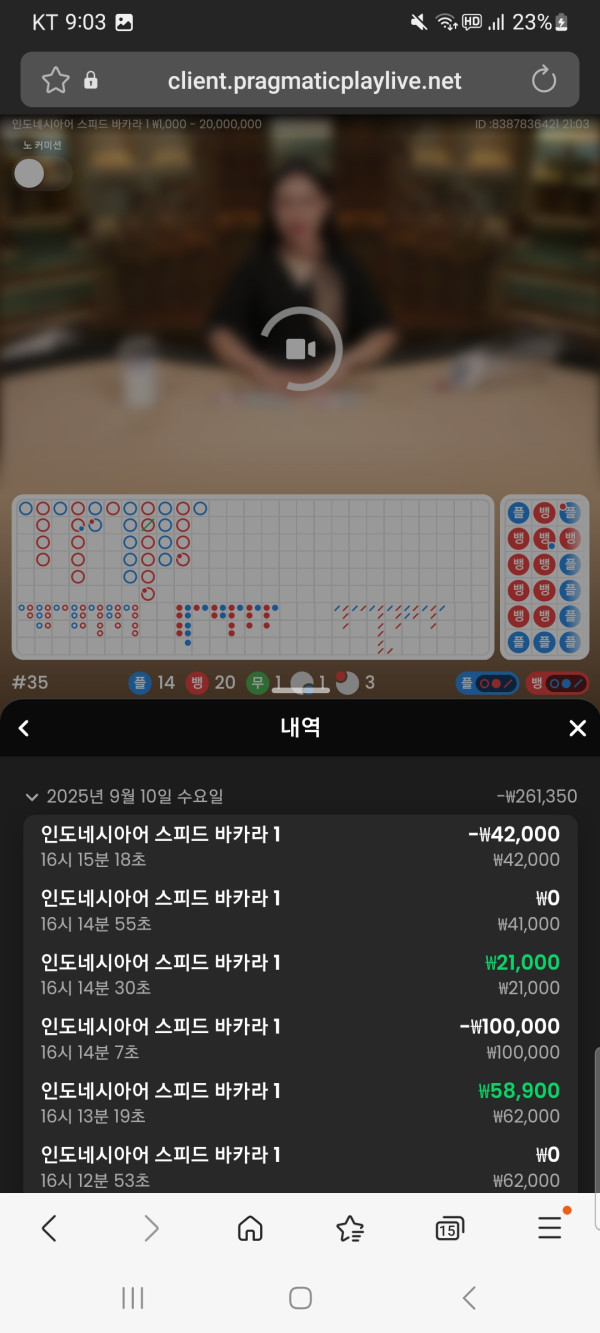Show the 플 player prediction road
Image resolution: width=600 pixels, height=1333 pixels.
(485, 683)
